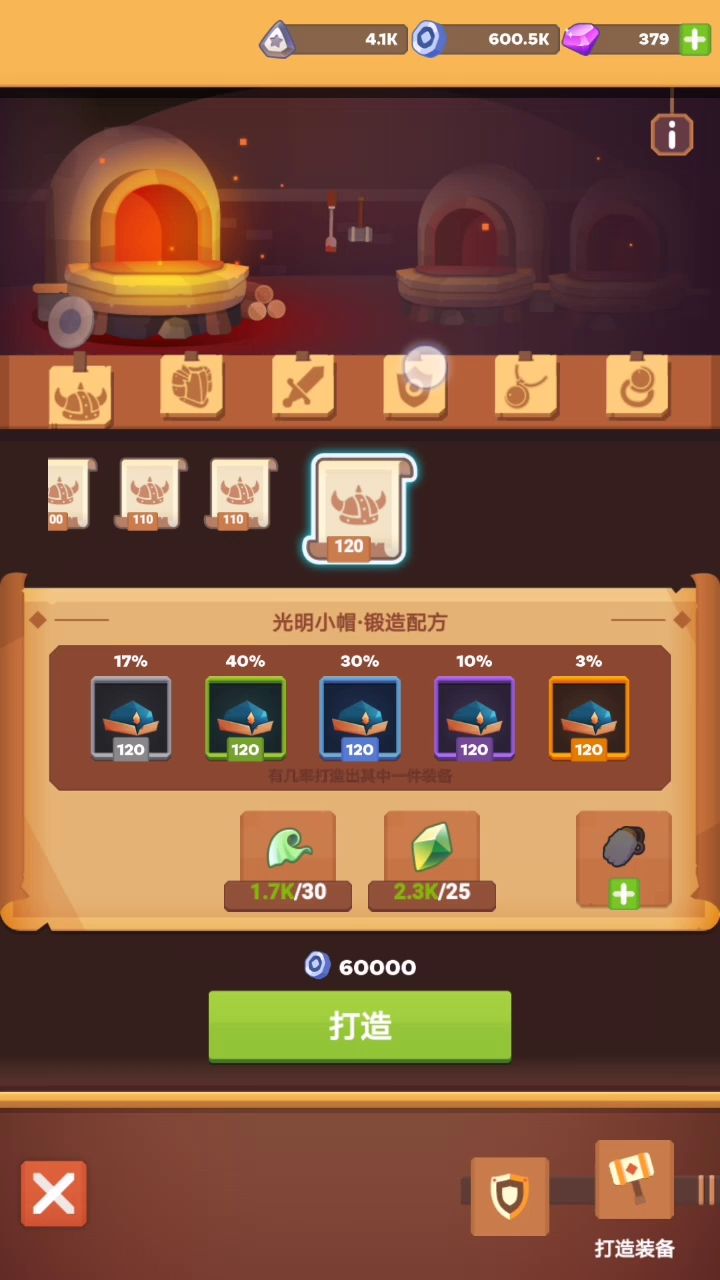Add more purple gems
This screenshot has height=1280, width=720.
(x=694, y=39)
